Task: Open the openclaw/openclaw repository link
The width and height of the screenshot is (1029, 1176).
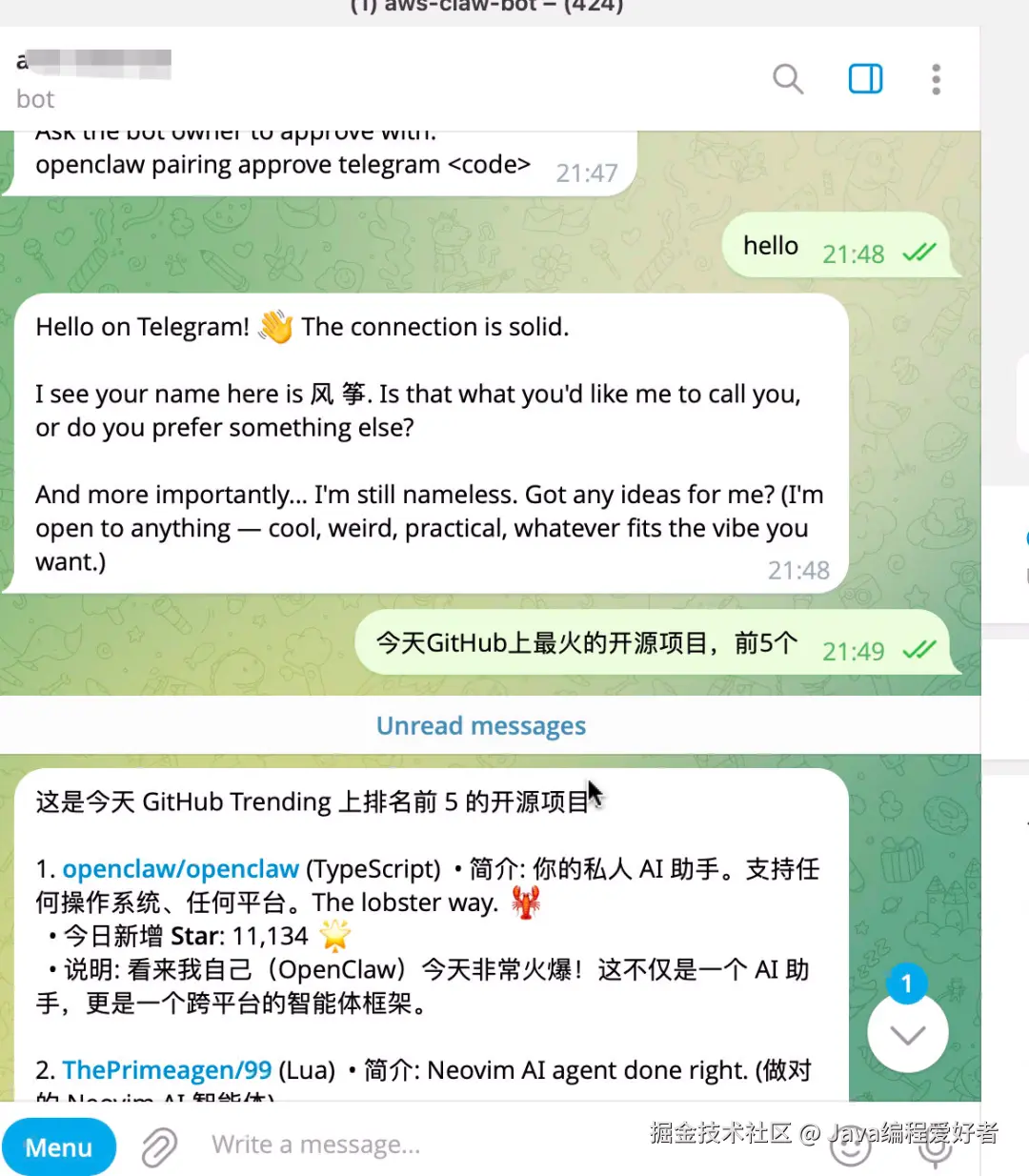Action: [180, 869]
